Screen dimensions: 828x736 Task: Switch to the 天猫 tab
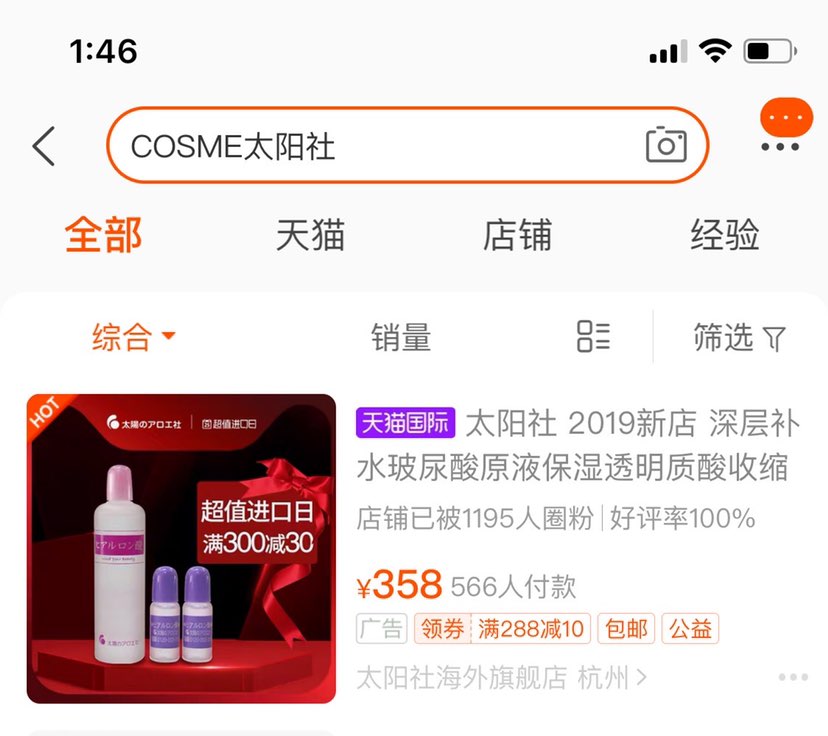[310, 235]
